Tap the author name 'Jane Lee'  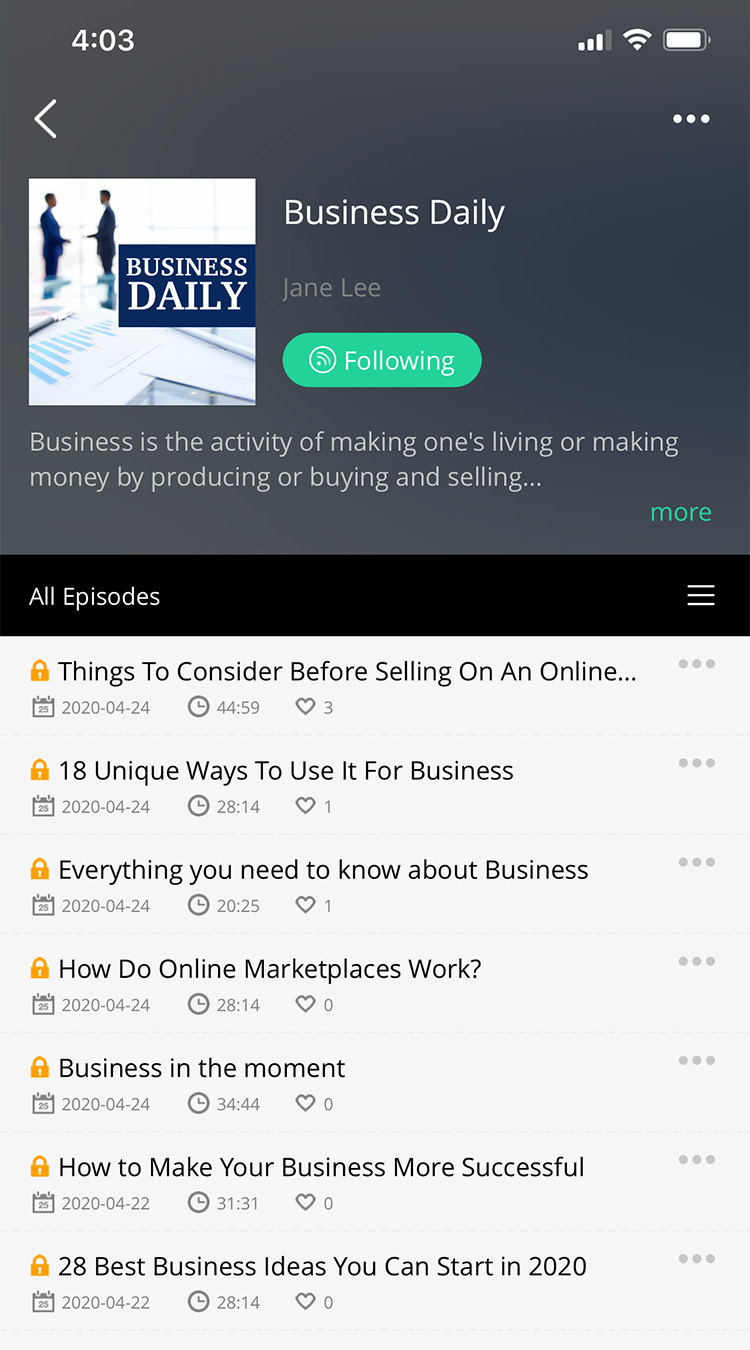(331, 287)
